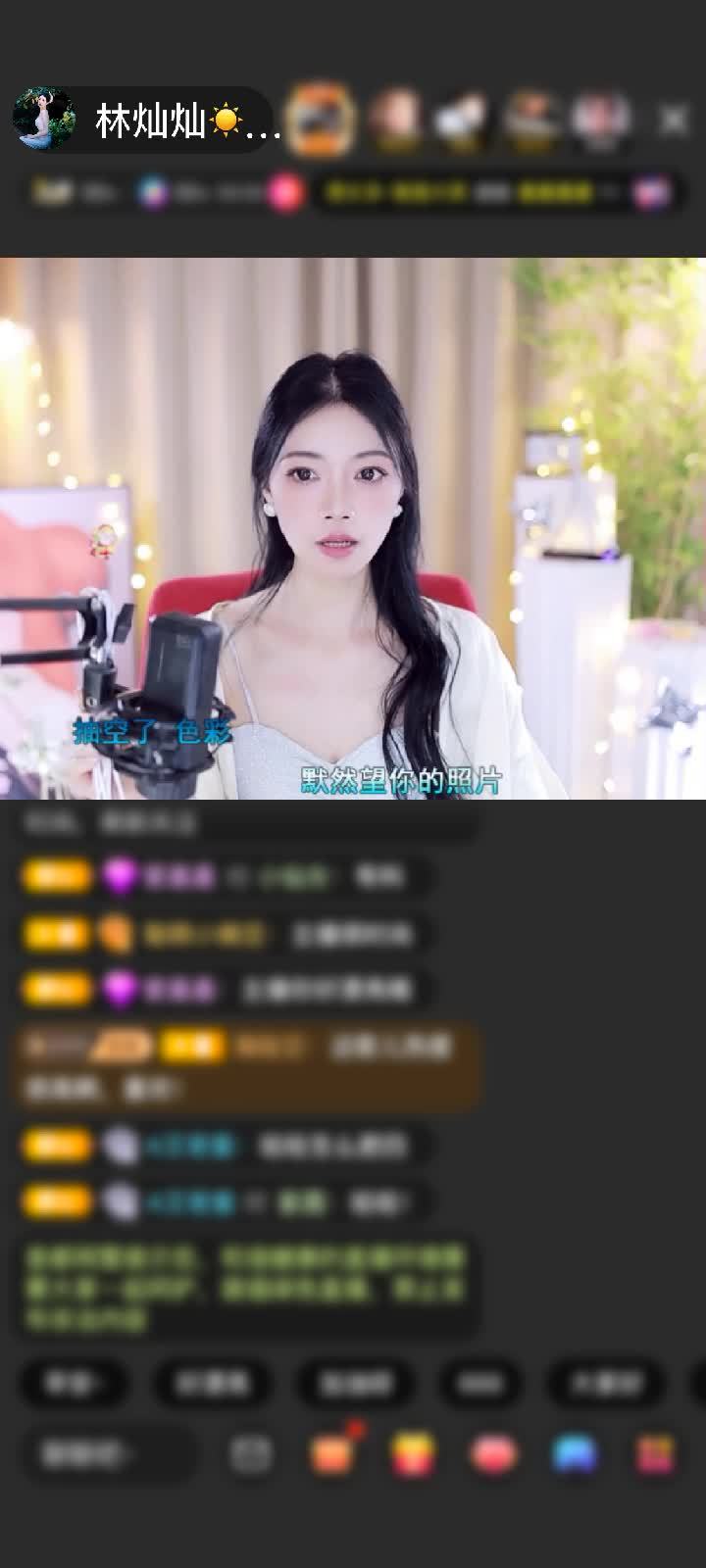The width and height of the screenshot is (706, 1568).
Task: Open the first top viewer's avatar
Action: click(x=323, y=120)
